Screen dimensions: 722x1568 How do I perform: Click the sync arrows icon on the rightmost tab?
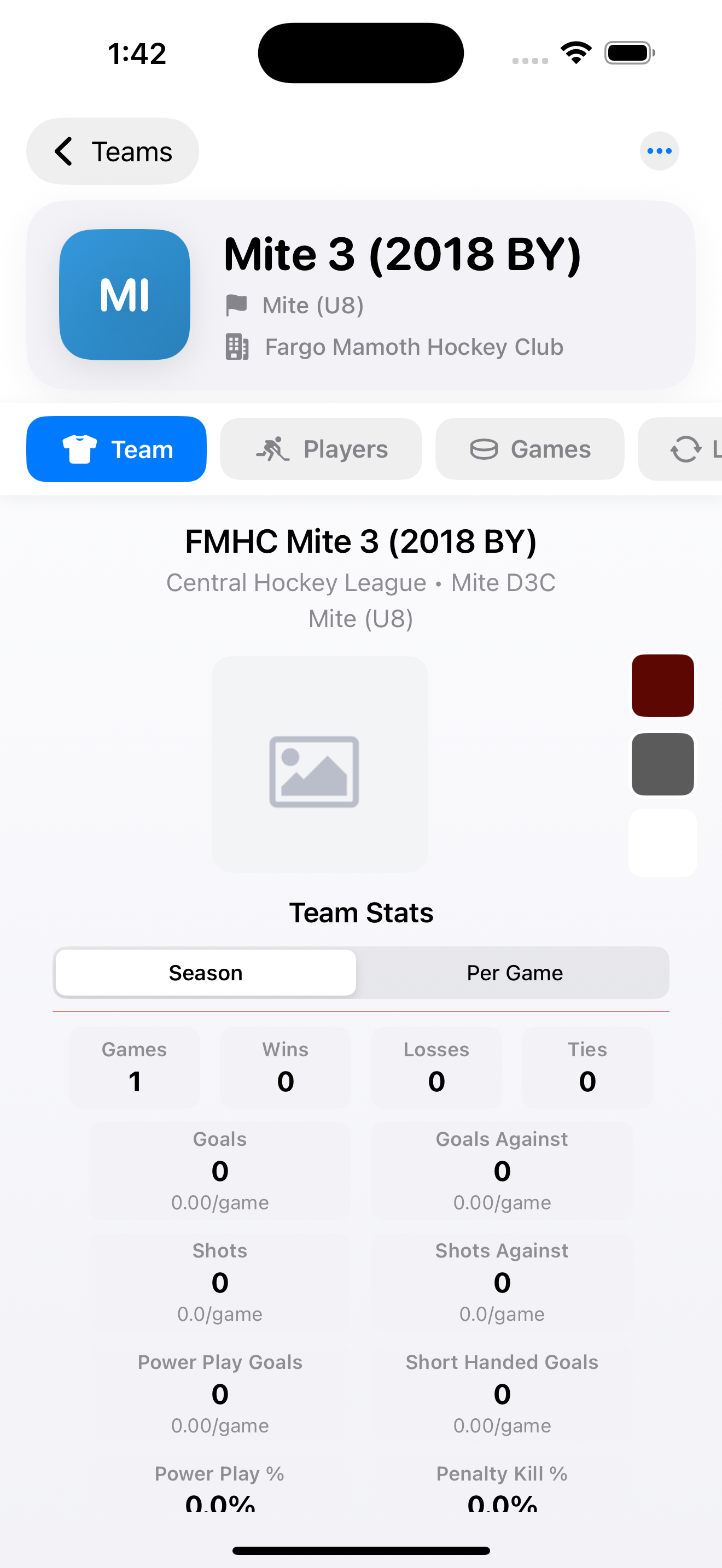point(686,449)
